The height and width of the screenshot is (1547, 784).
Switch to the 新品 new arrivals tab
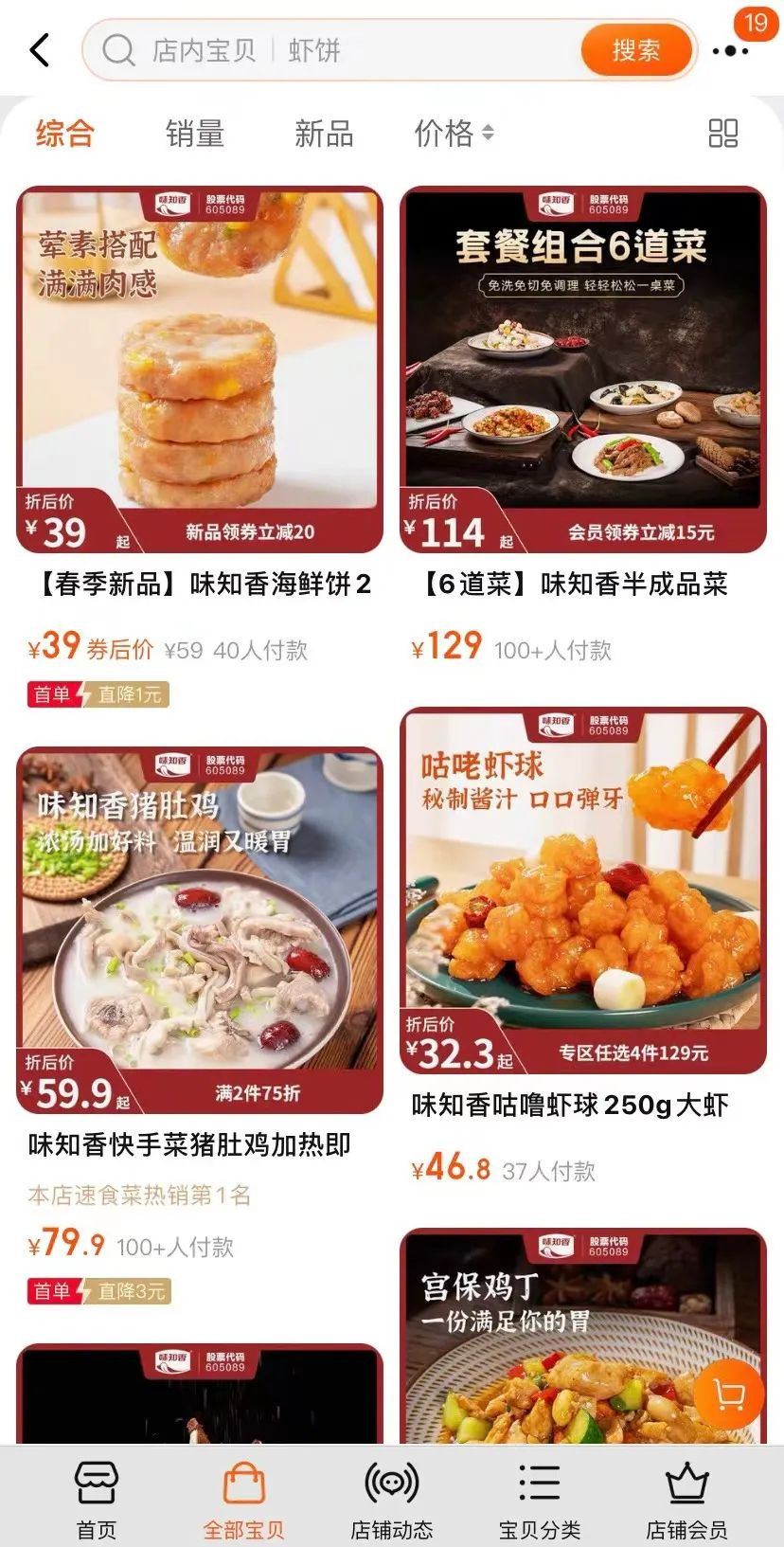pos(323,134)
